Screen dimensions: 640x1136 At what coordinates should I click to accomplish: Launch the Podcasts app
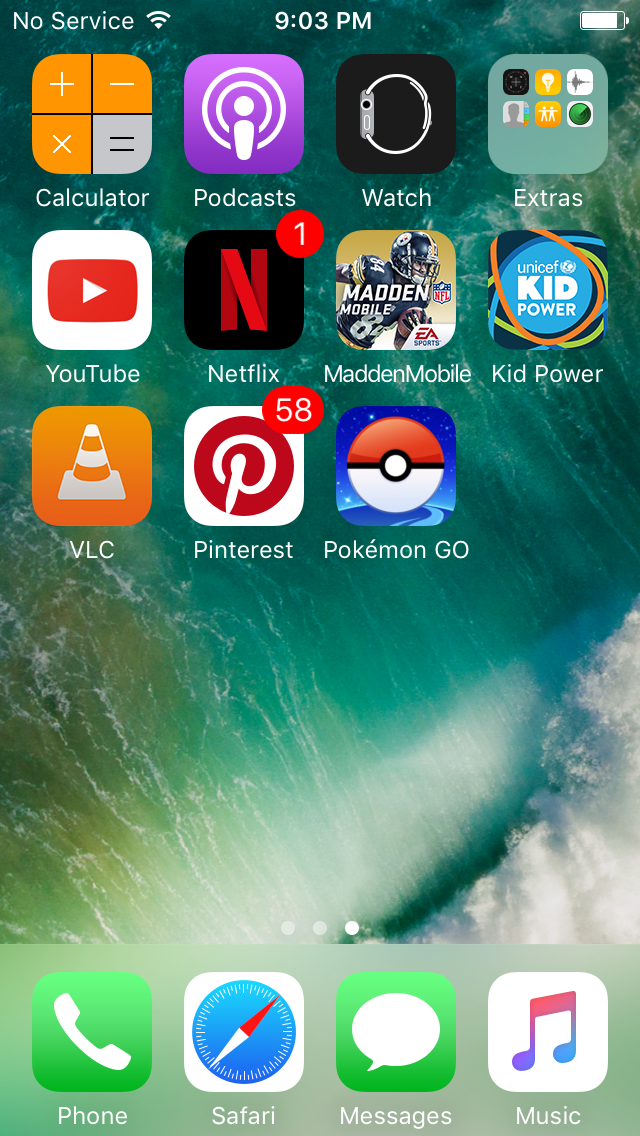click(x=244, y=114)
